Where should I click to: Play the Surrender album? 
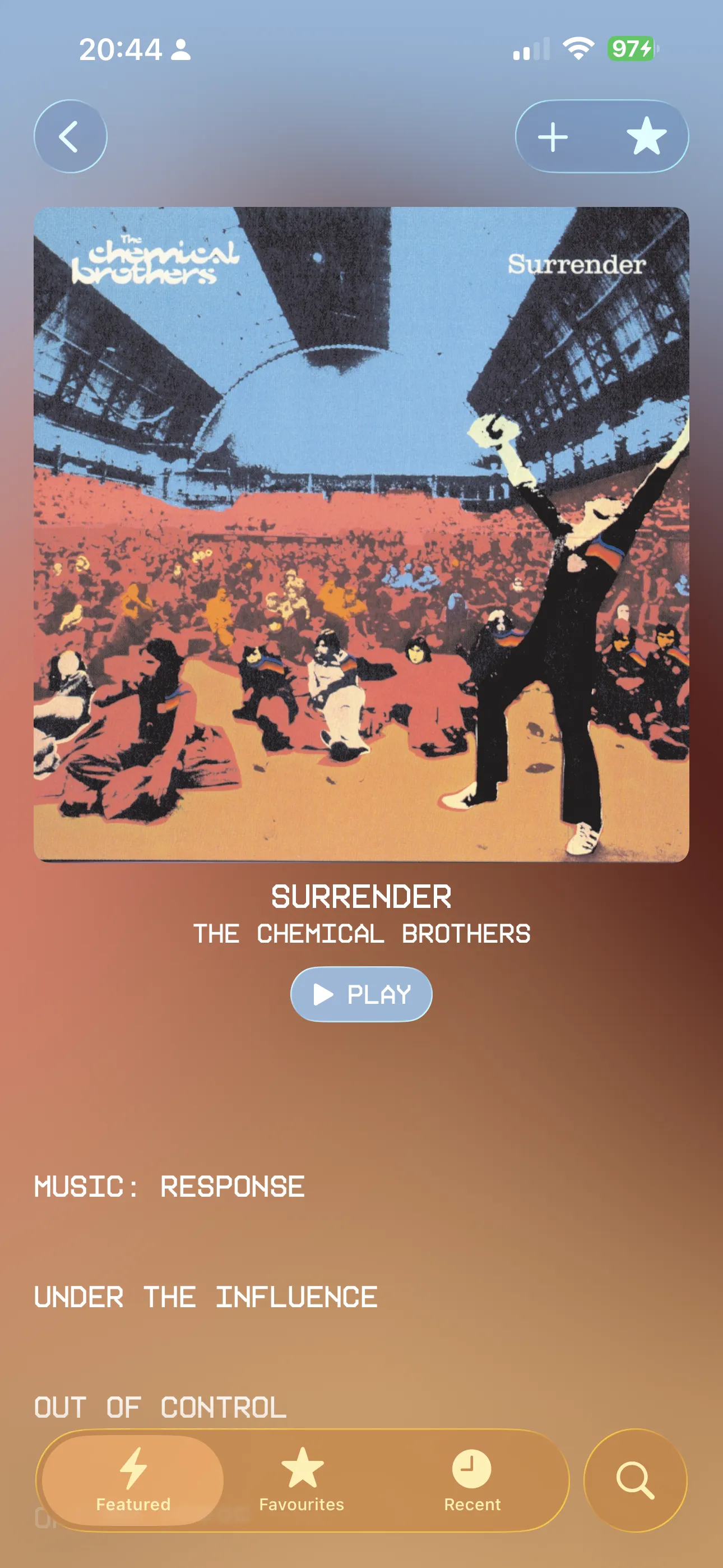(361, 994)
